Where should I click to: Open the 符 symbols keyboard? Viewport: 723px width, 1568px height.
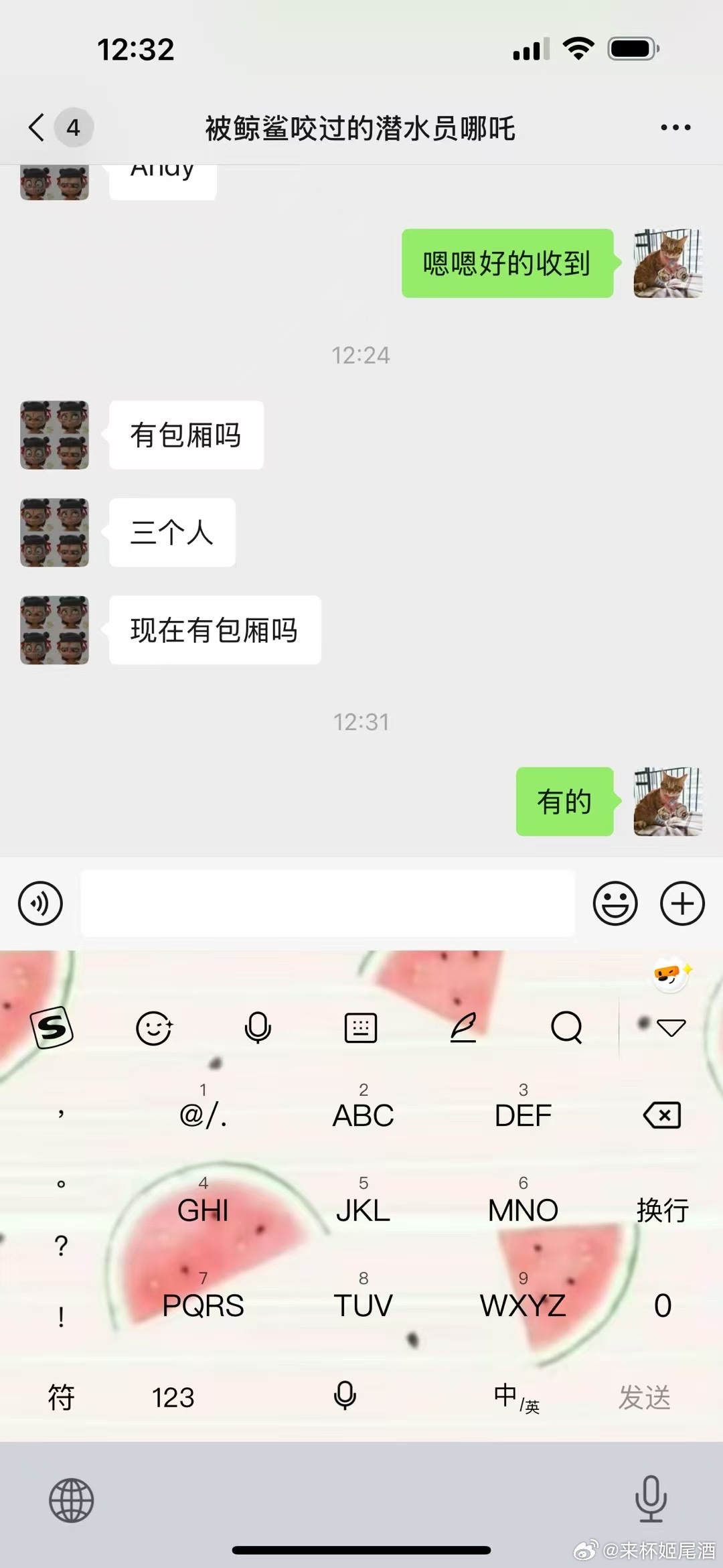60,1398
